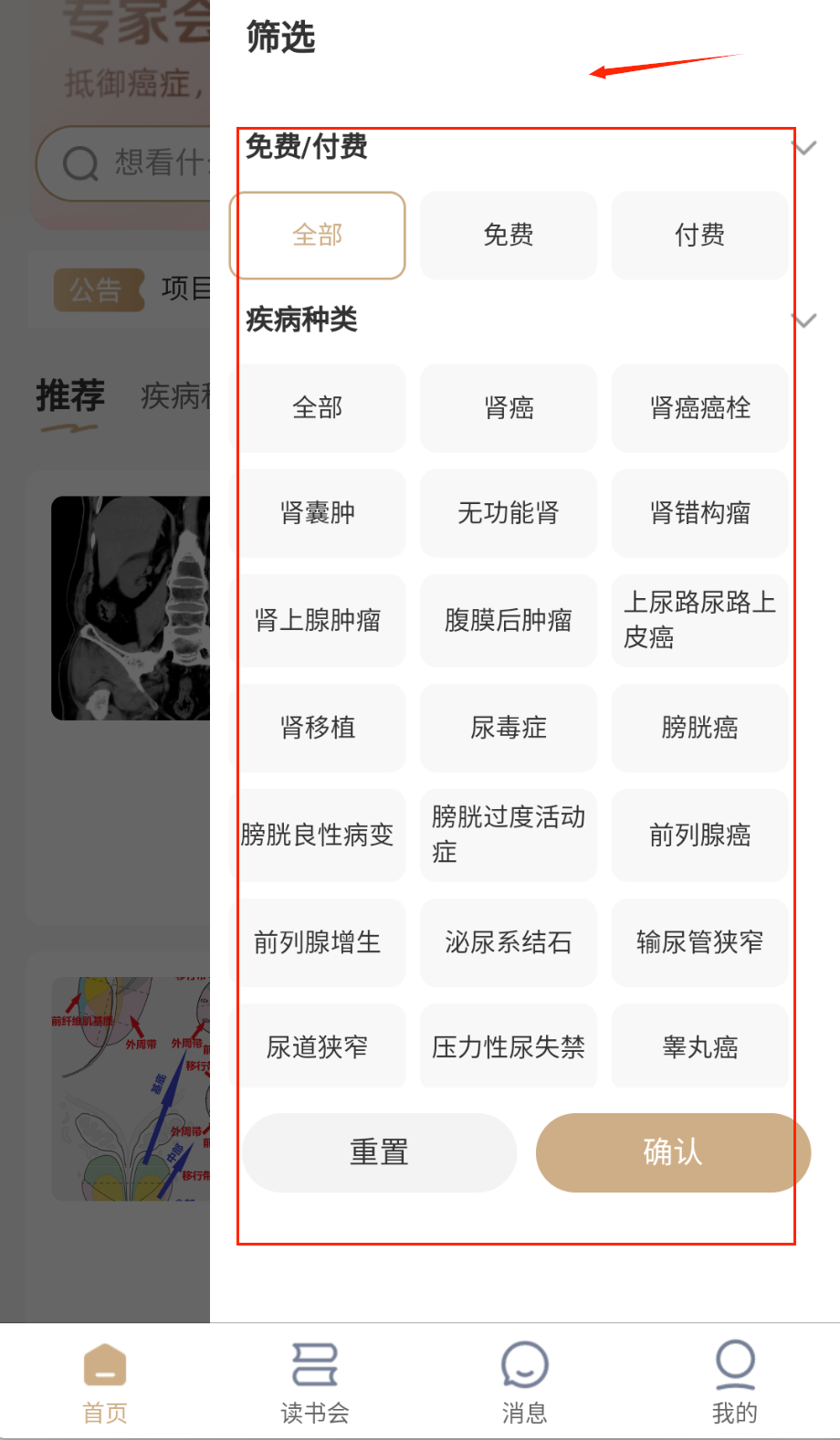
Task: Collapse the 疾病种类 section chevron
Action: (x=803, y=321)
